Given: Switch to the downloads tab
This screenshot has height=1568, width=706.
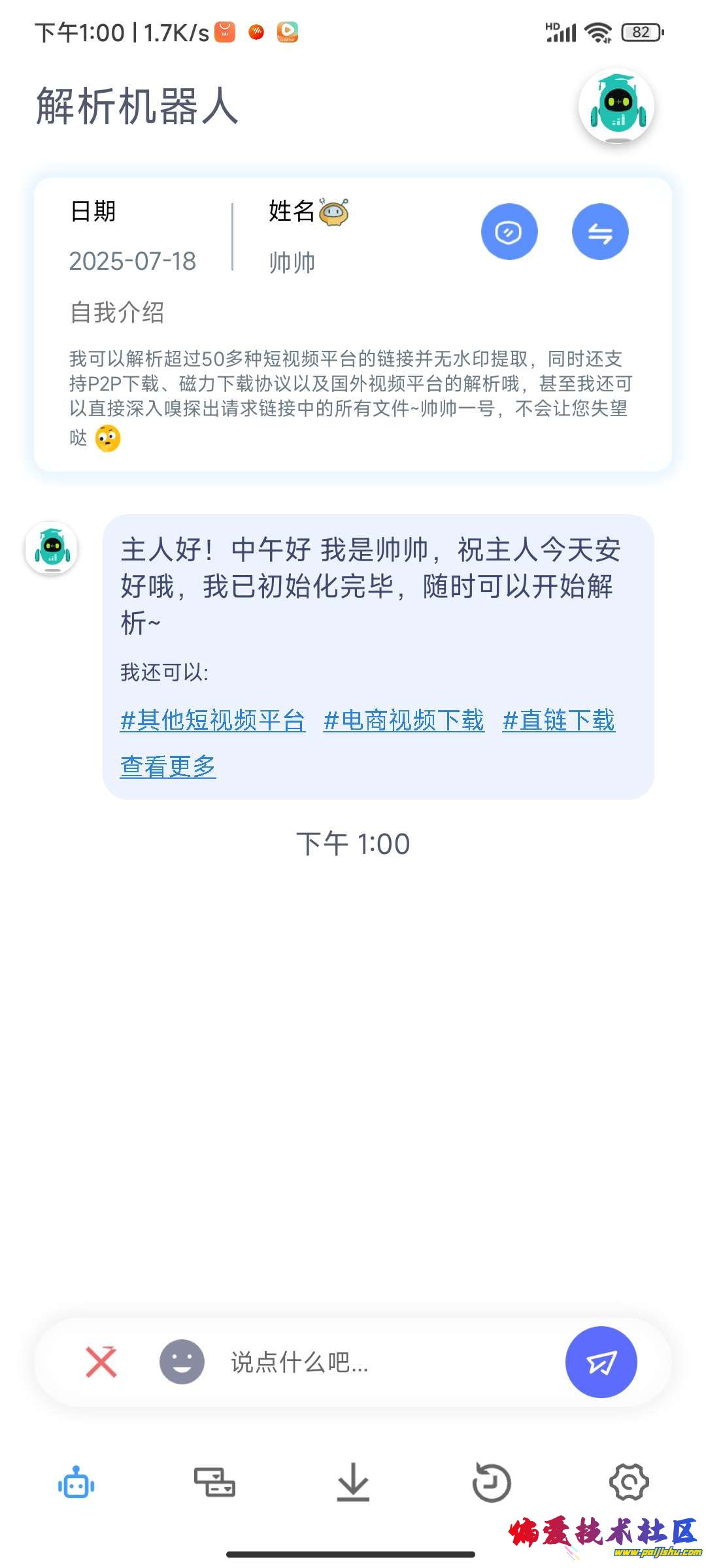Looking at the screenshot, I should pos(353,1482).
